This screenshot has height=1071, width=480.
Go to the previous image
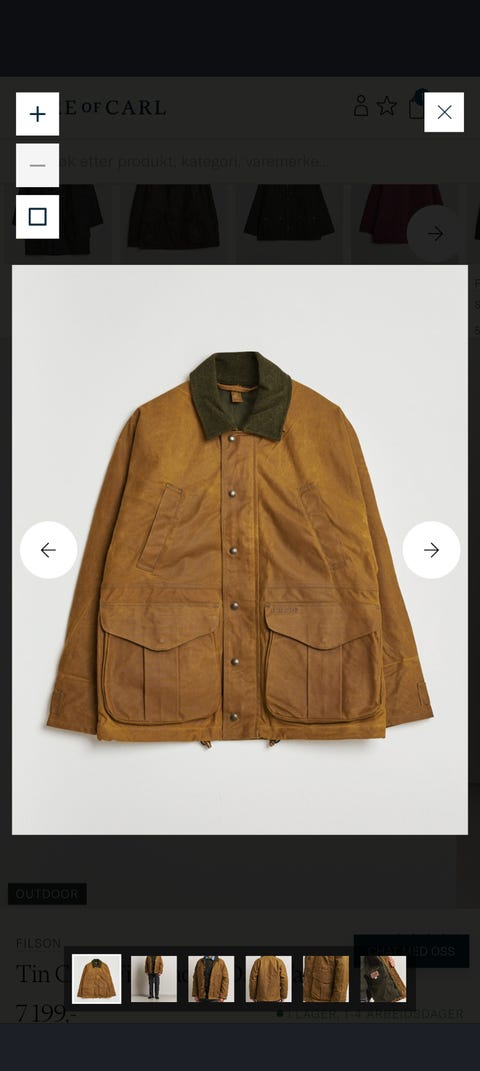coord(48,550)
